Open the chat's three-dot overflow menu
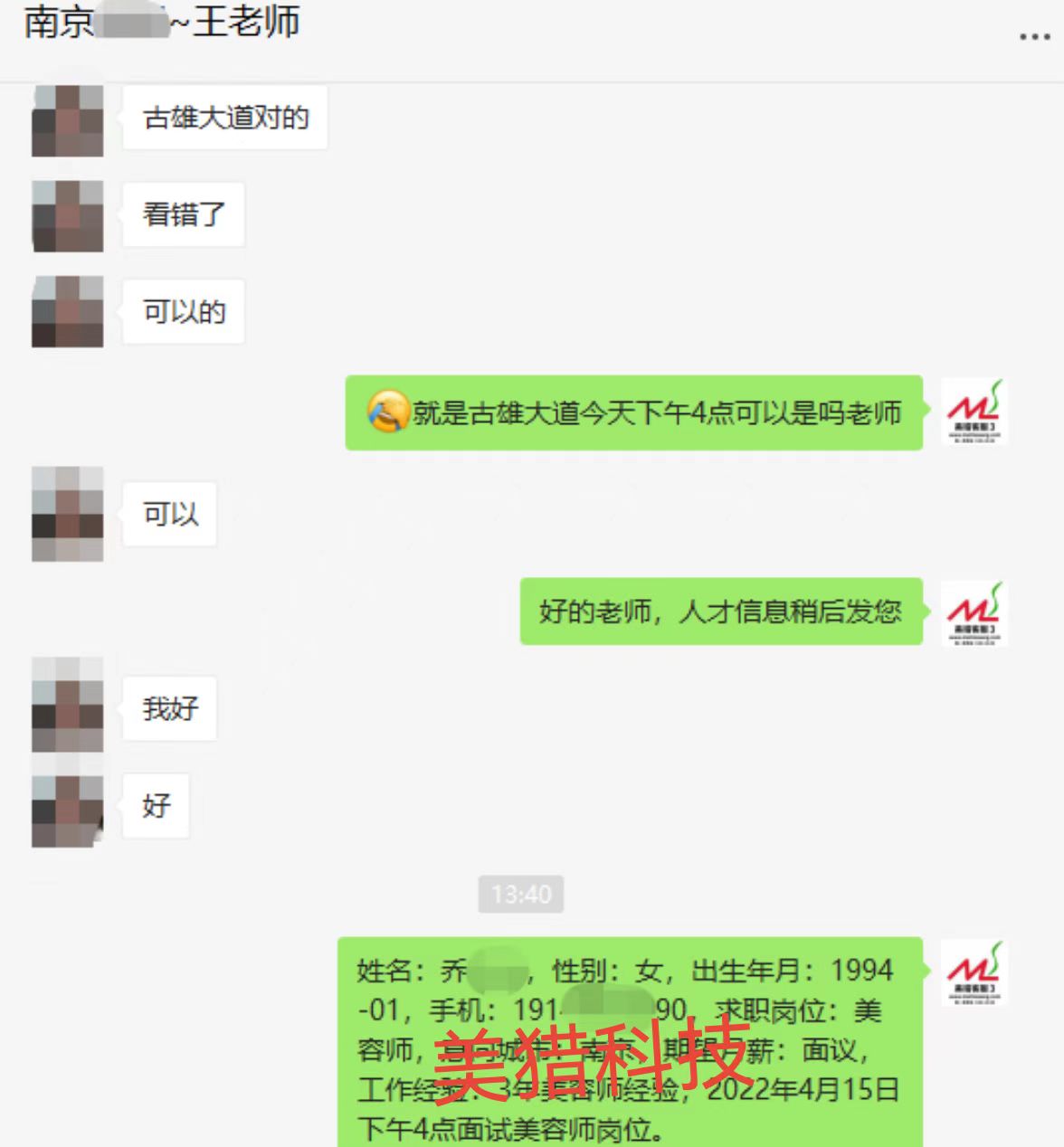 1033,37
